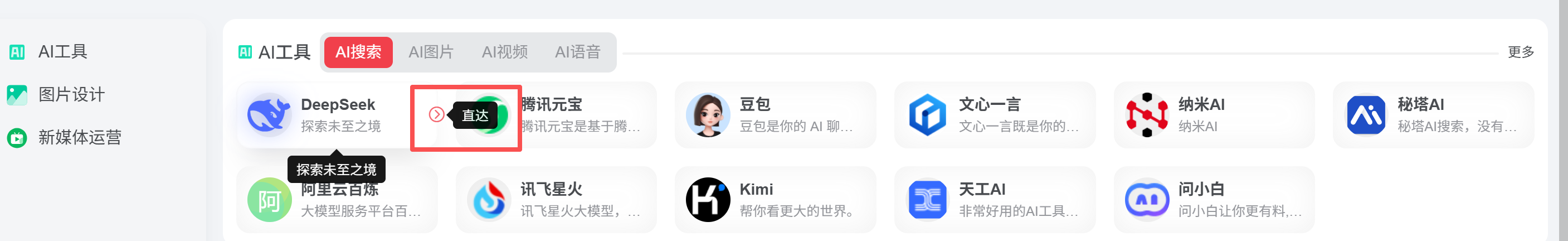Viewport: 1568px width, 241px height.
Task: Tap the 直达 arrow icon on DeepSeek
Action: tap(436, 115)
